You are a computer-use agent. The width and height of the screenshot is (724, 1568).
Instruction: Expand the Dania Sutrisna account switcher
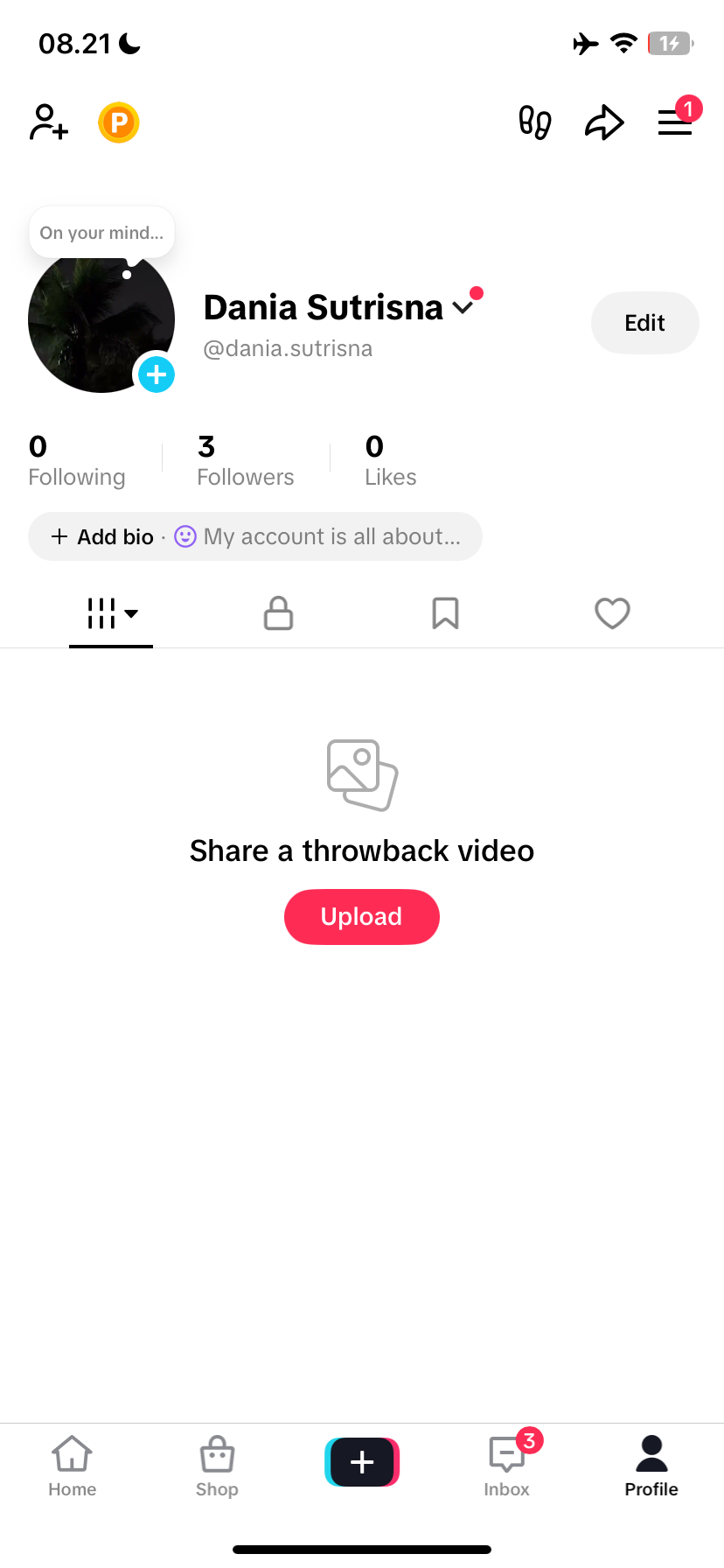pyautogui.click(x=463, y=307)
